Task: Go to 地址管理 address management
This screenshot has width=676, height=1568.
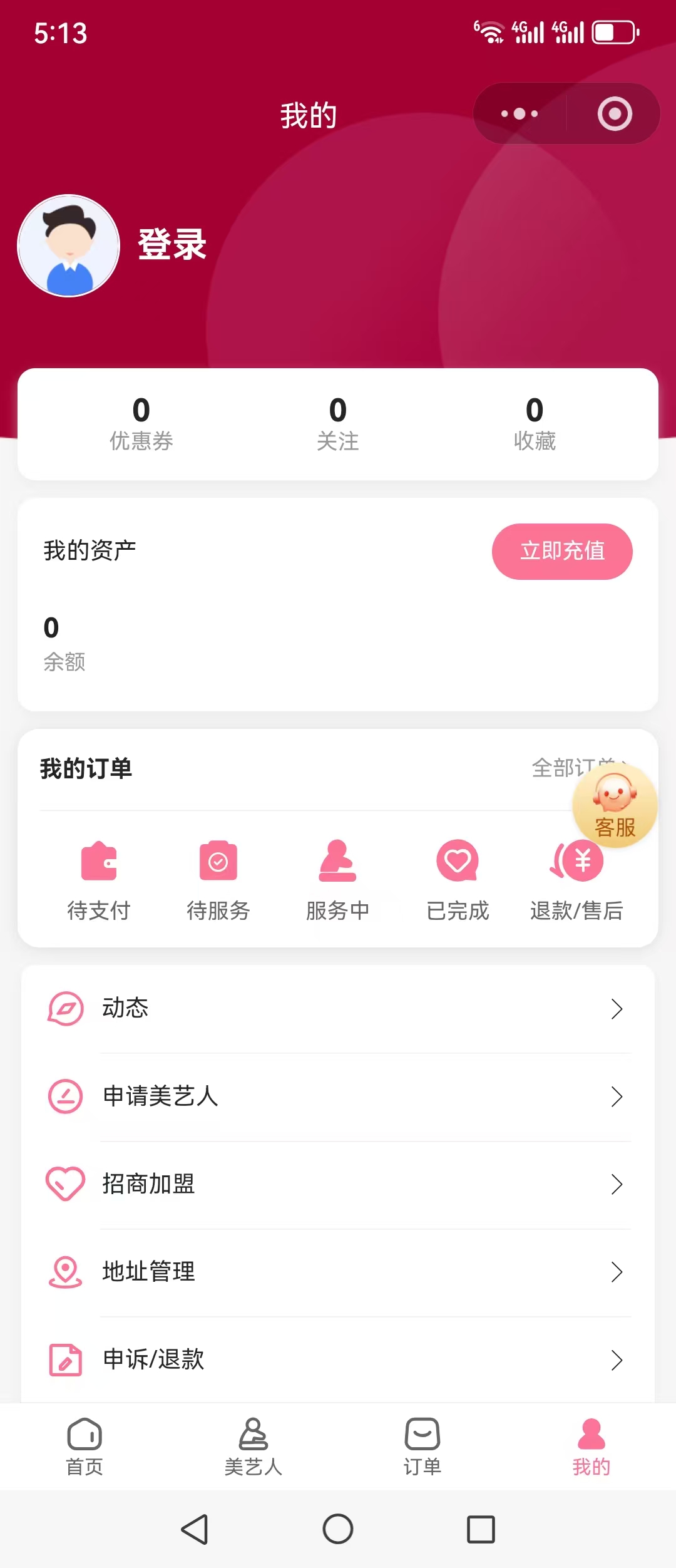Action: pos(338,1272)
